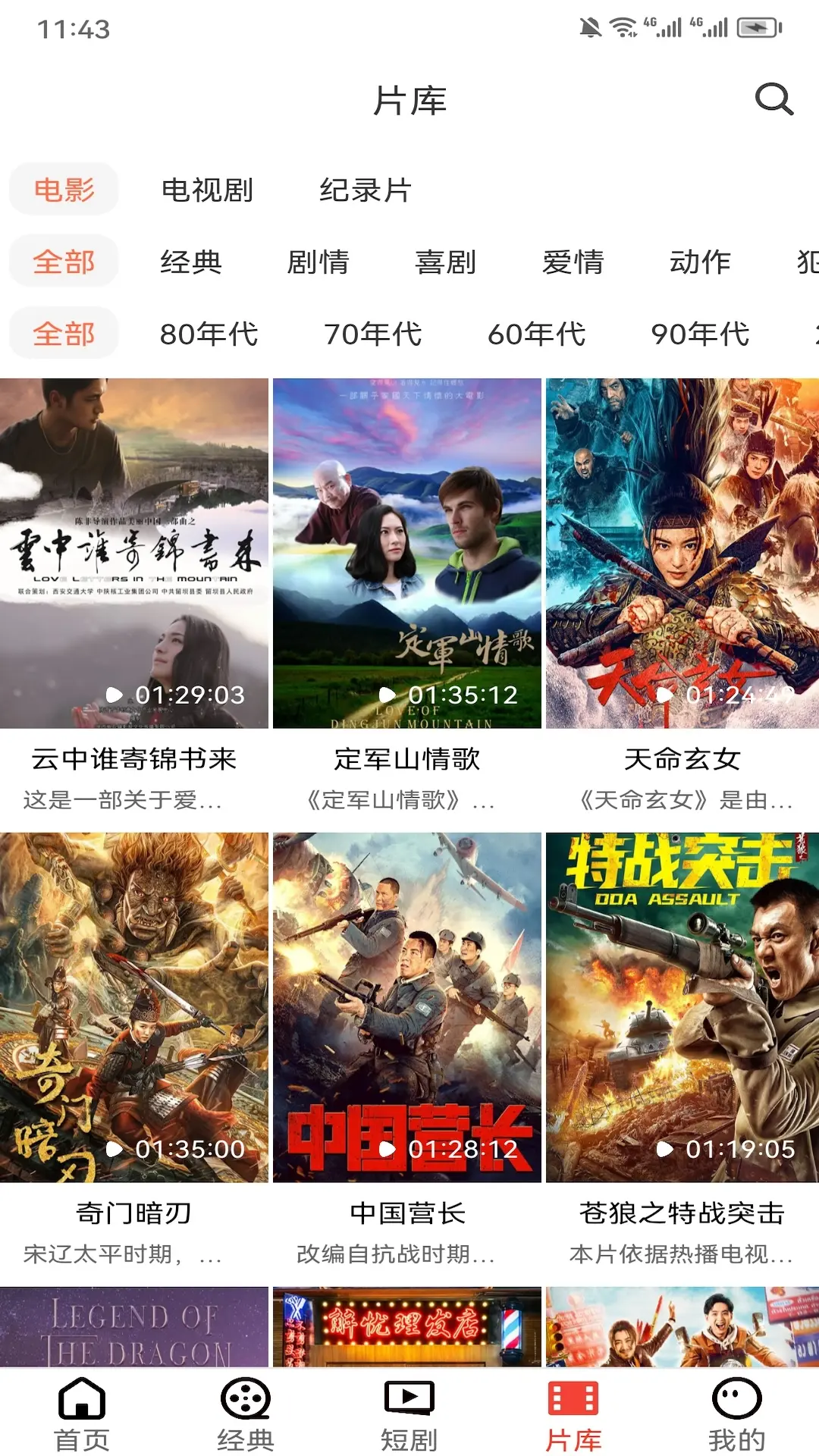Go to the 首页 tab

point(82,1414)
